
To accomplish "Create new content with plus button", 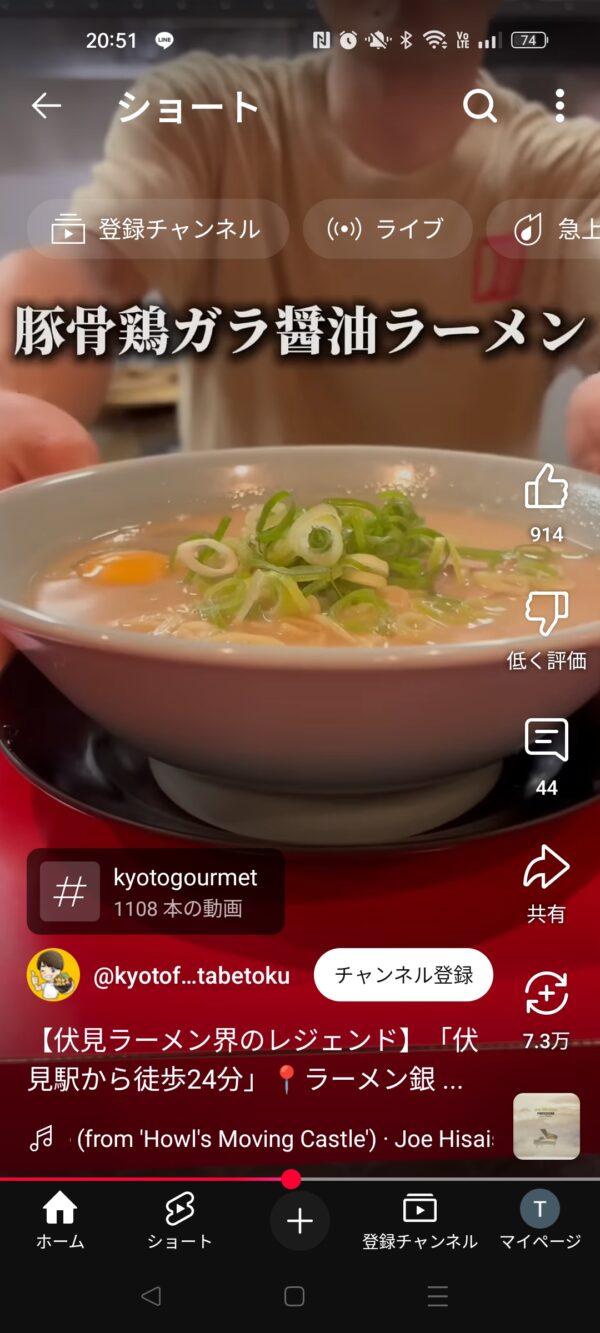I will point(300,1221).
